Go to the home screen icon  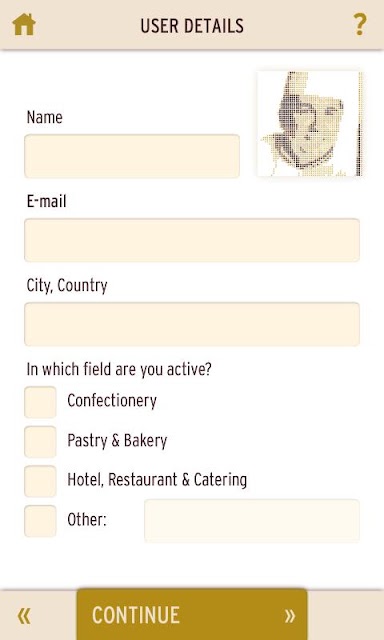[24, 24]
